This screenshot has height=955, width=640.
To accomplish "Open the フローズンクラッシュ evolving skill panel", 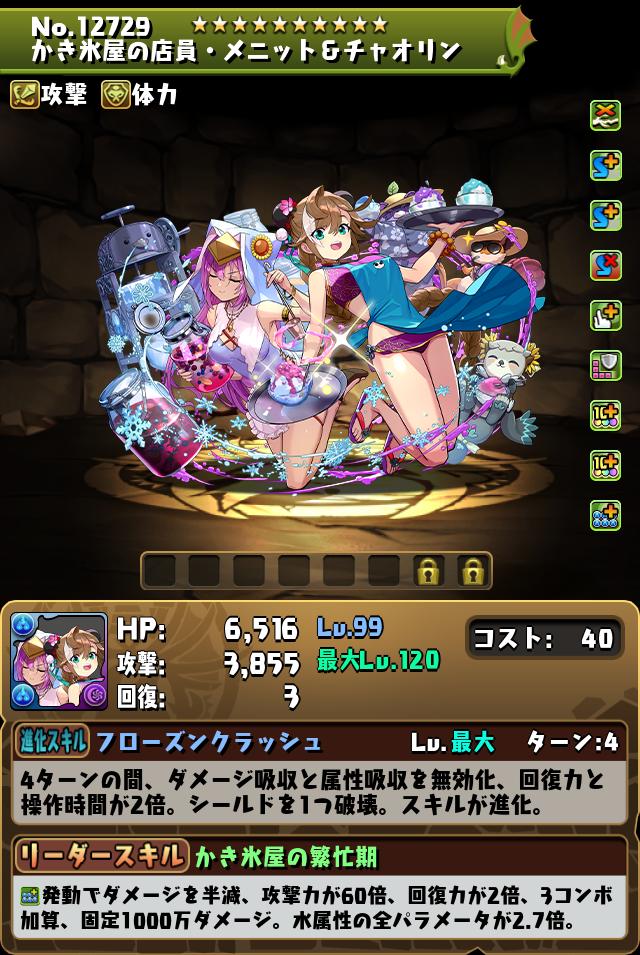I will 320,741.
